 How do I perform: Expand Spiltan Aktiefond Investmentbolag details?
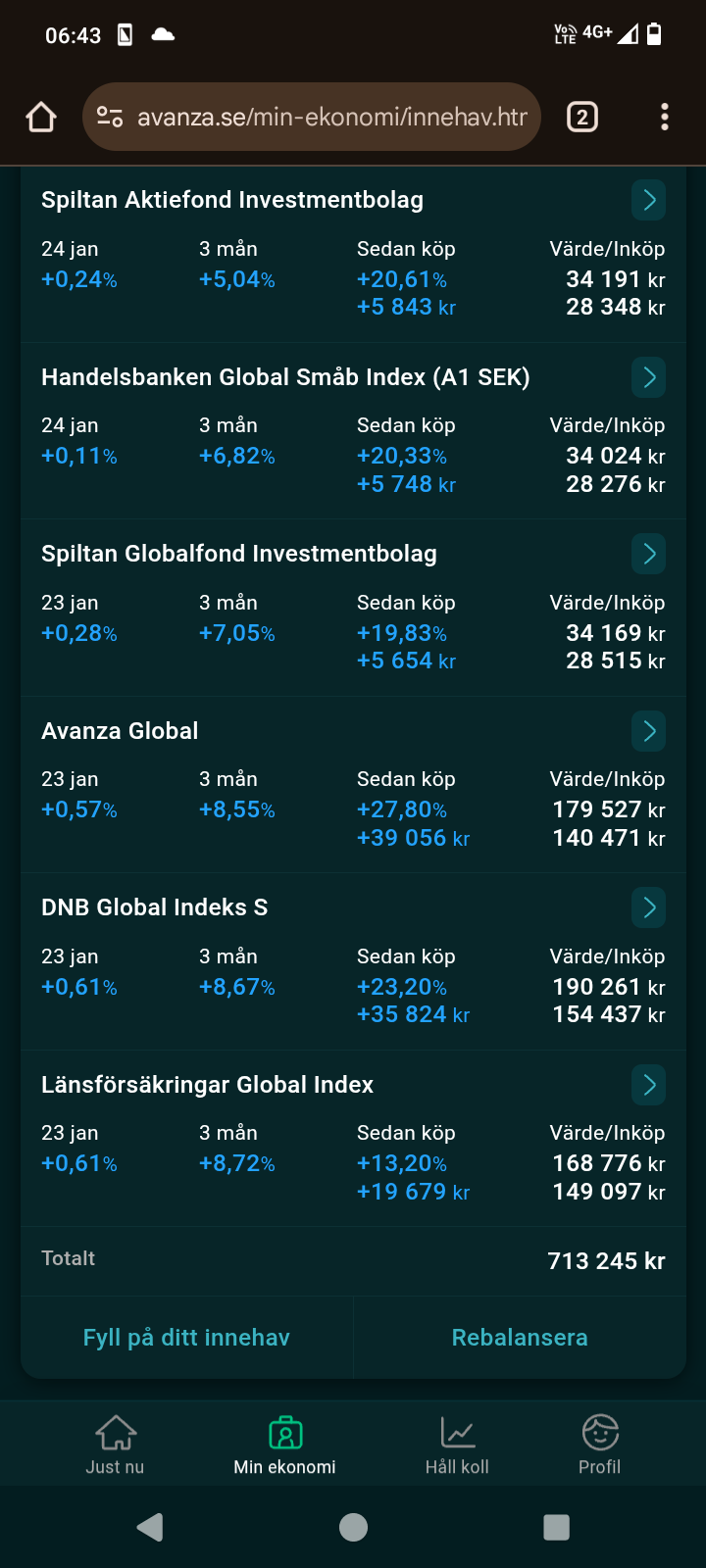tap(648, 200)
